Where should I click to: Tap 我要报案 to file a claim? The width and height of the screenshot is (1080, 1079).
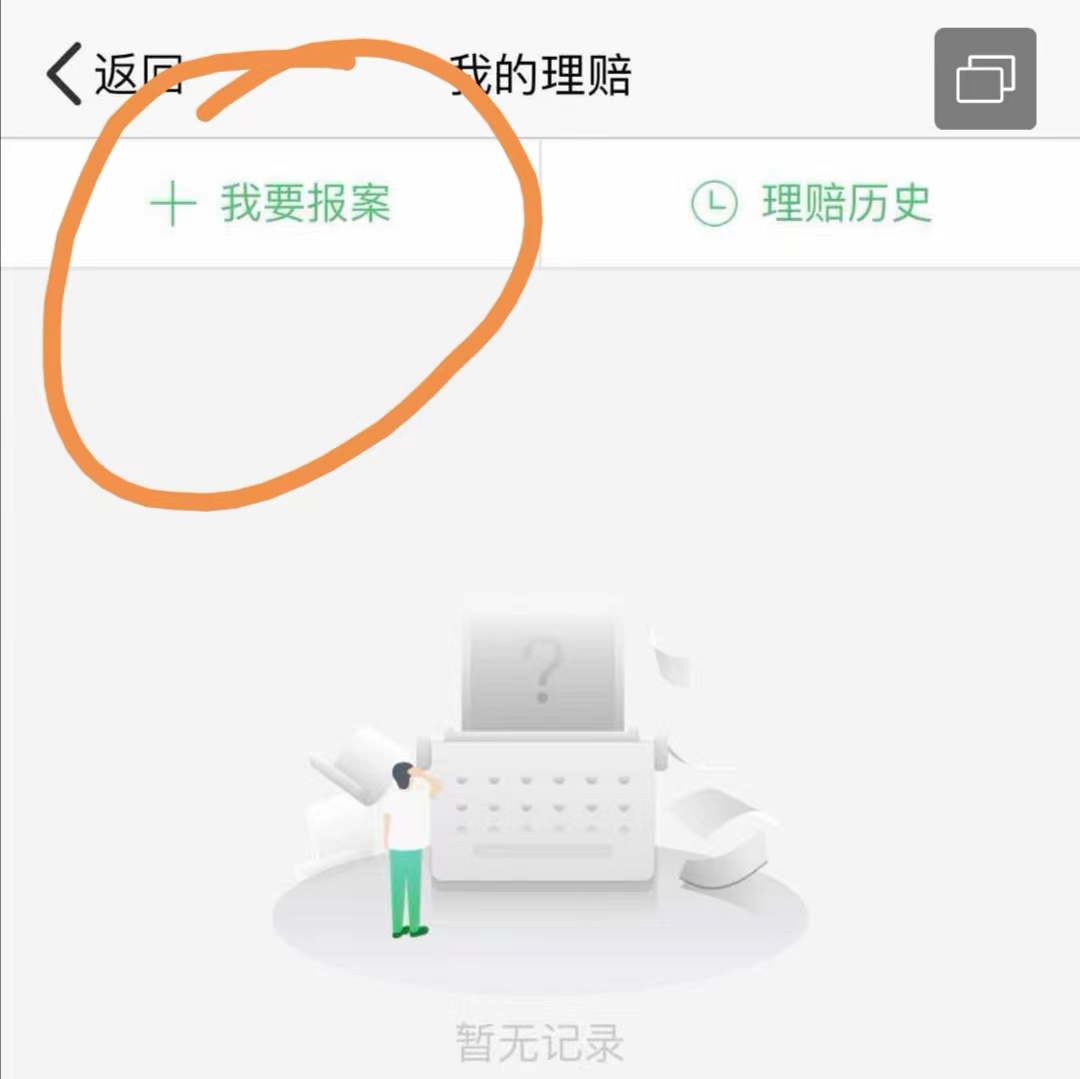pyautogui.click(x=271, y=204)
